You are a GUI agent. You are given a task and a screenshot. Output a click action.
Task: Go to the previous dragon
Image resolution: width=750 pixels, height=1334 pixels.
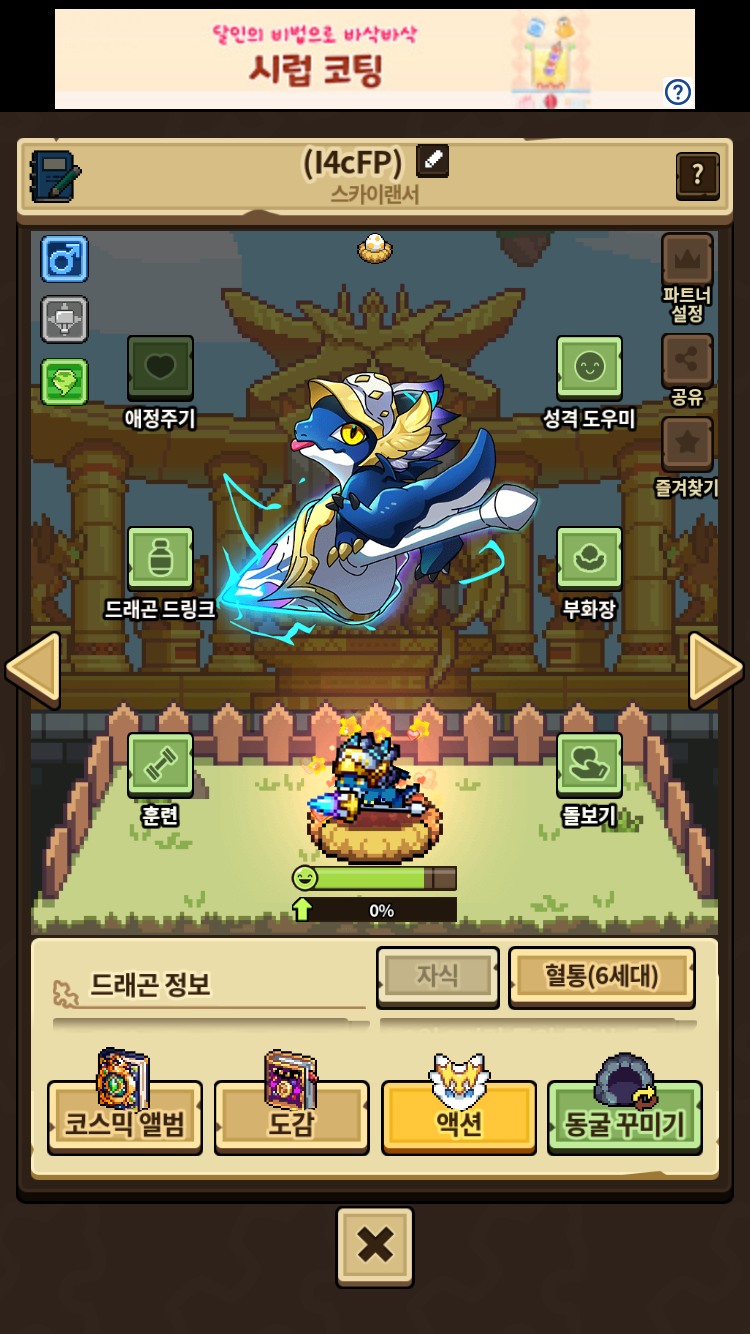pos(33,667)
